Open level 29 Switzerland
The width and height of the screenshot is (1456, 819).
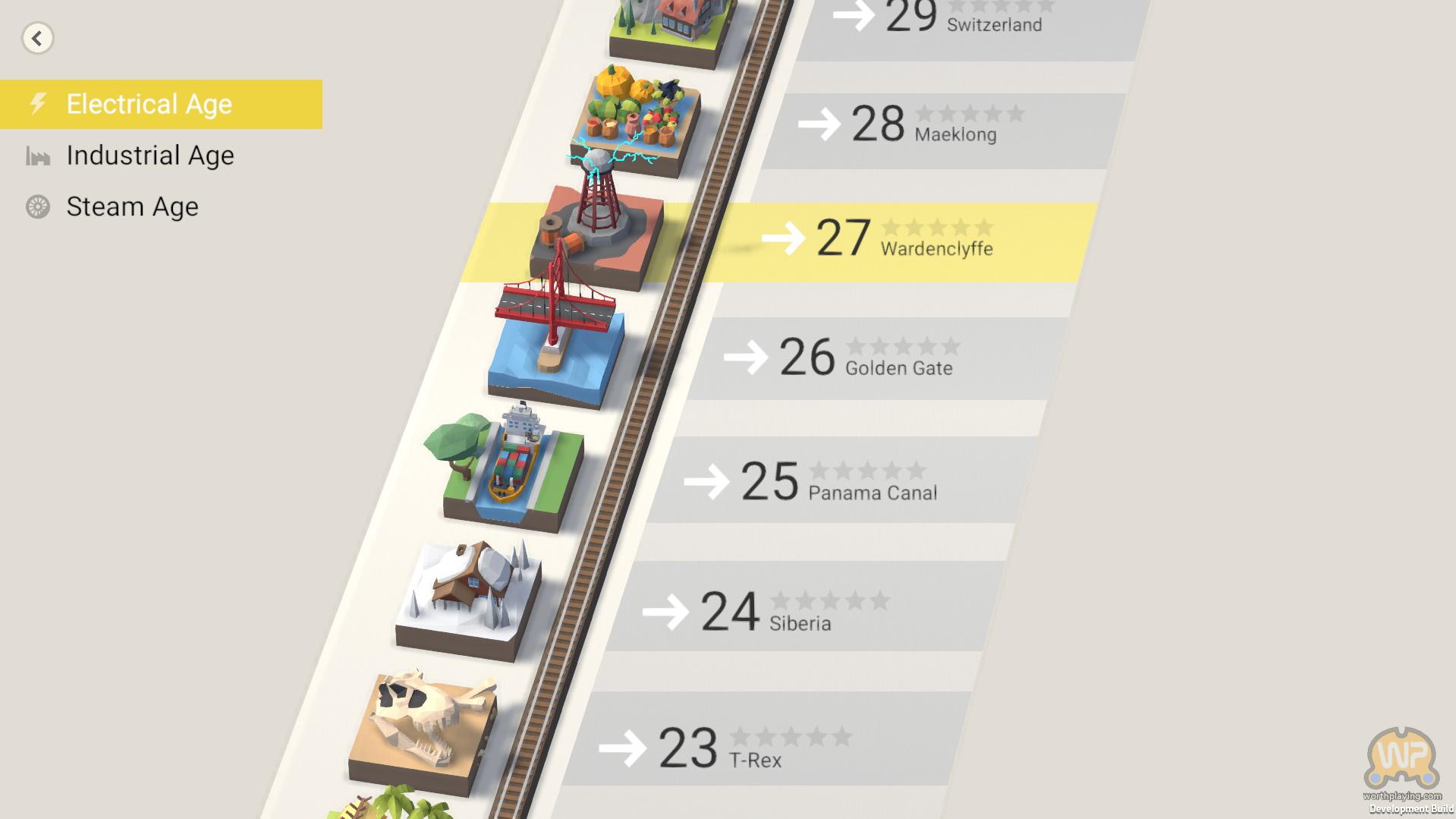pyautogui.click(x=964, y=23)
